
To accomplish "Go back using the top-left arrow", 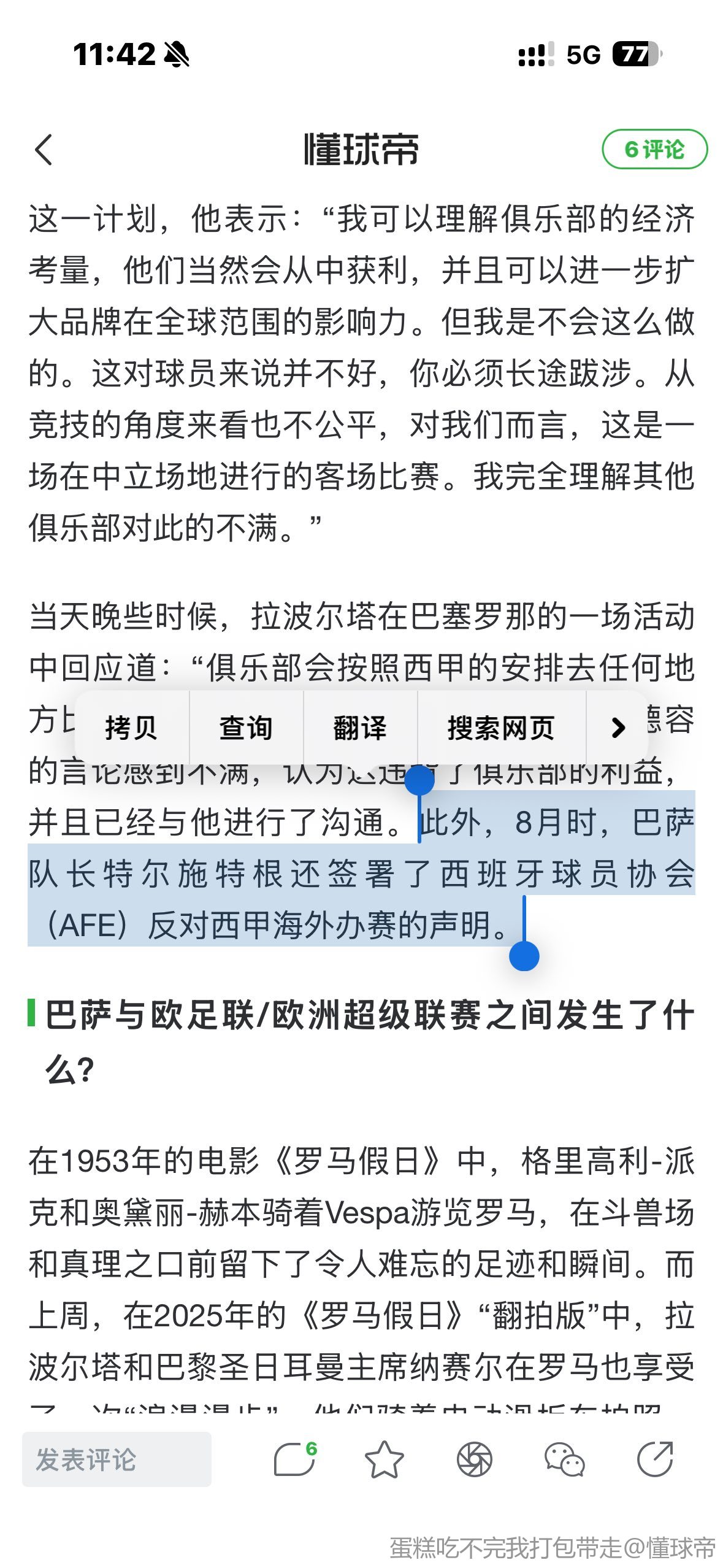I will (44, 150).
